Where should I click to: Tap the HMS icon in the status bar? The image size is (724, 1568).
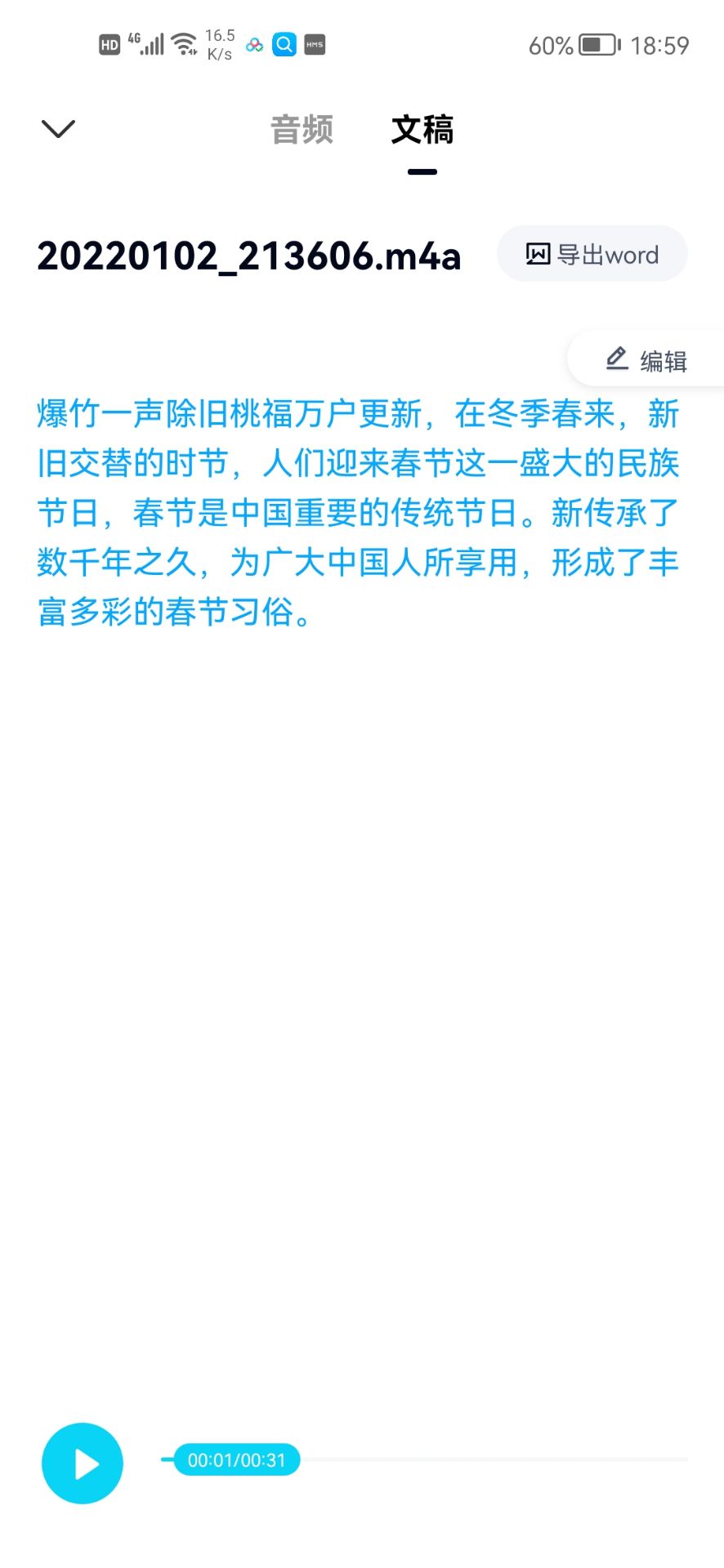pyautogui.click(x=314, y=44)
